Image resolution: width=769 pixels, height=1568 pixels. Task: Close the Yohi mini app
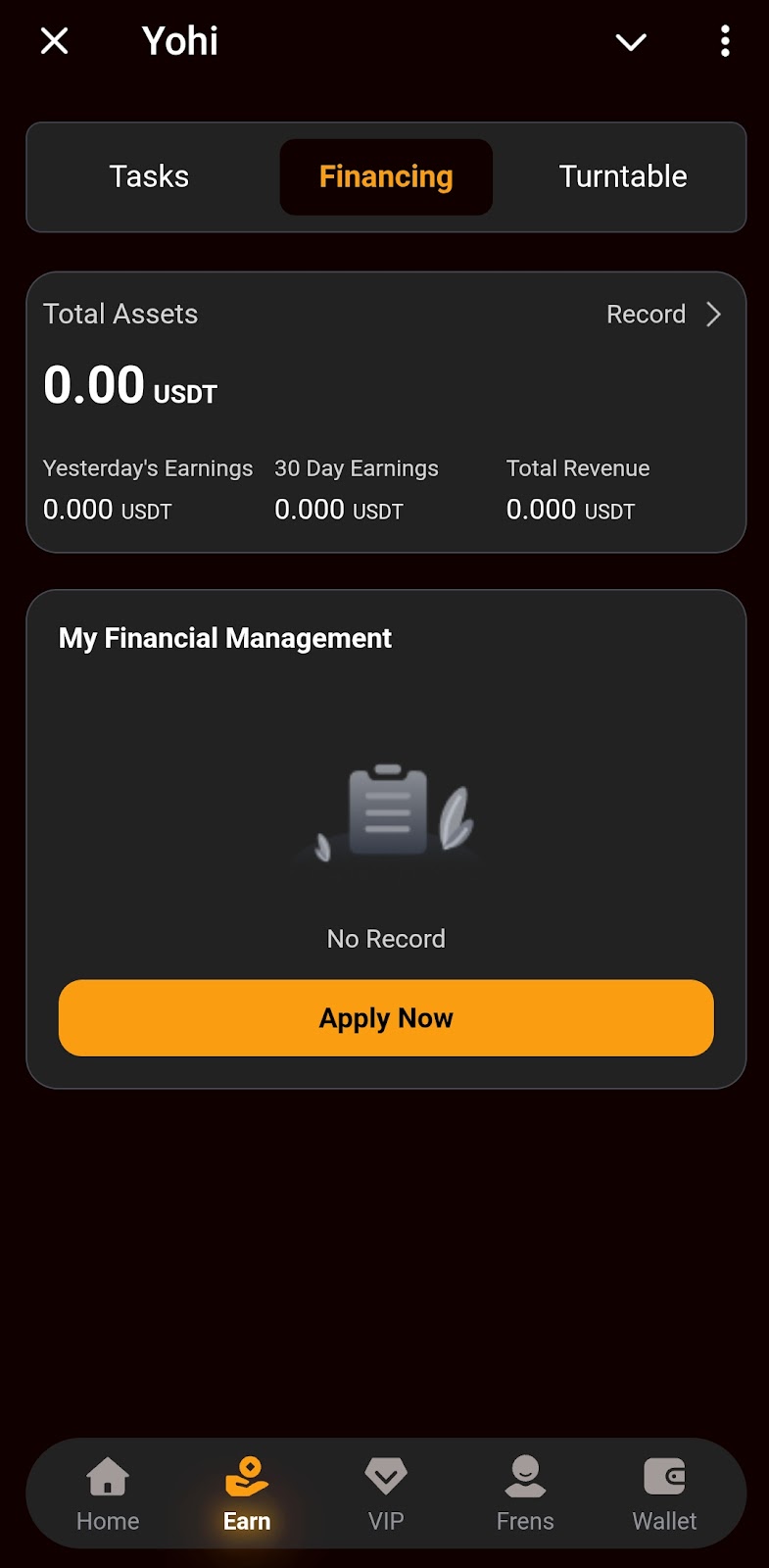tap(55, 41)
